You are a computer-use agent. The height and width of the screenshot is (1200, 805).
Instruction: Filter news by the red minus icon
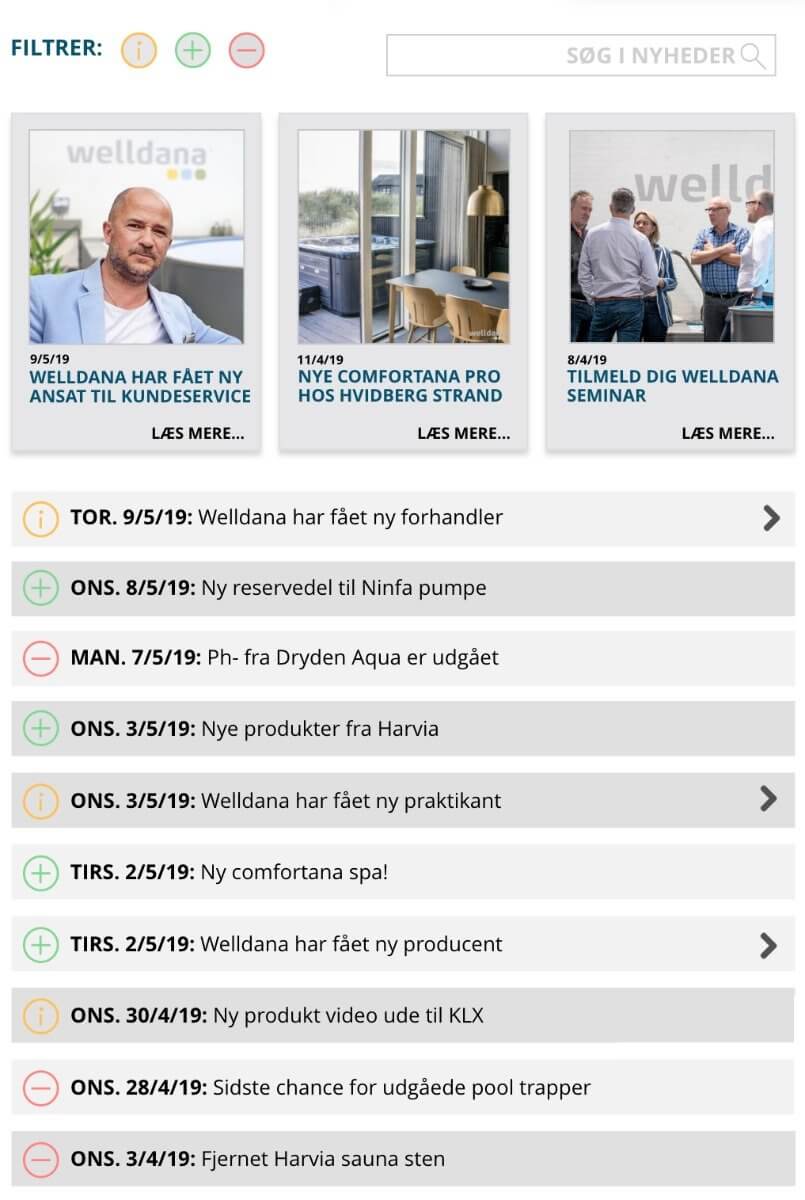246,50
